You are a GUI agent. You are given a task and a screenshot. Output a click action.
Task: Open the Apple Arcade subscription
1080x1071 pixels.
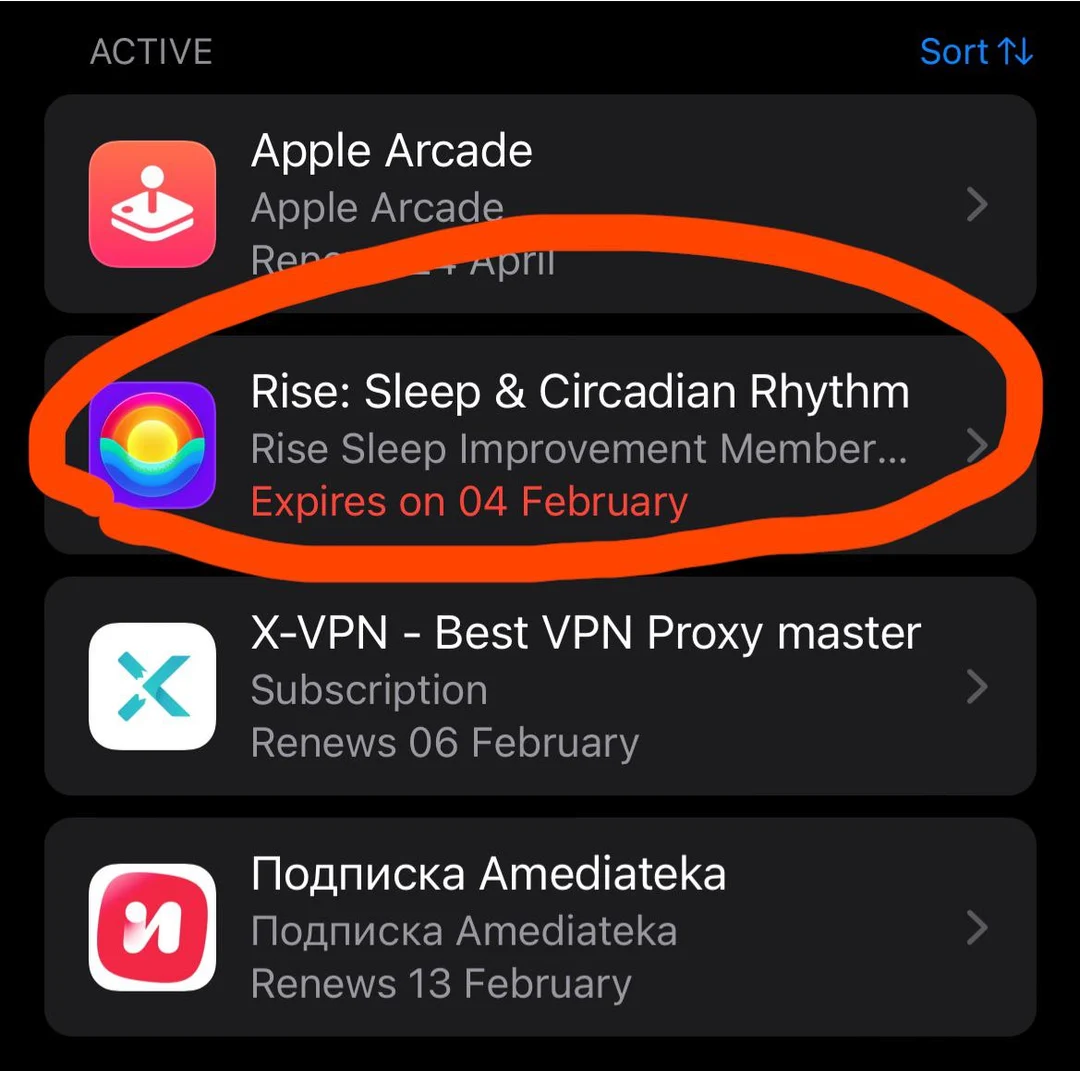click(540, 205)
